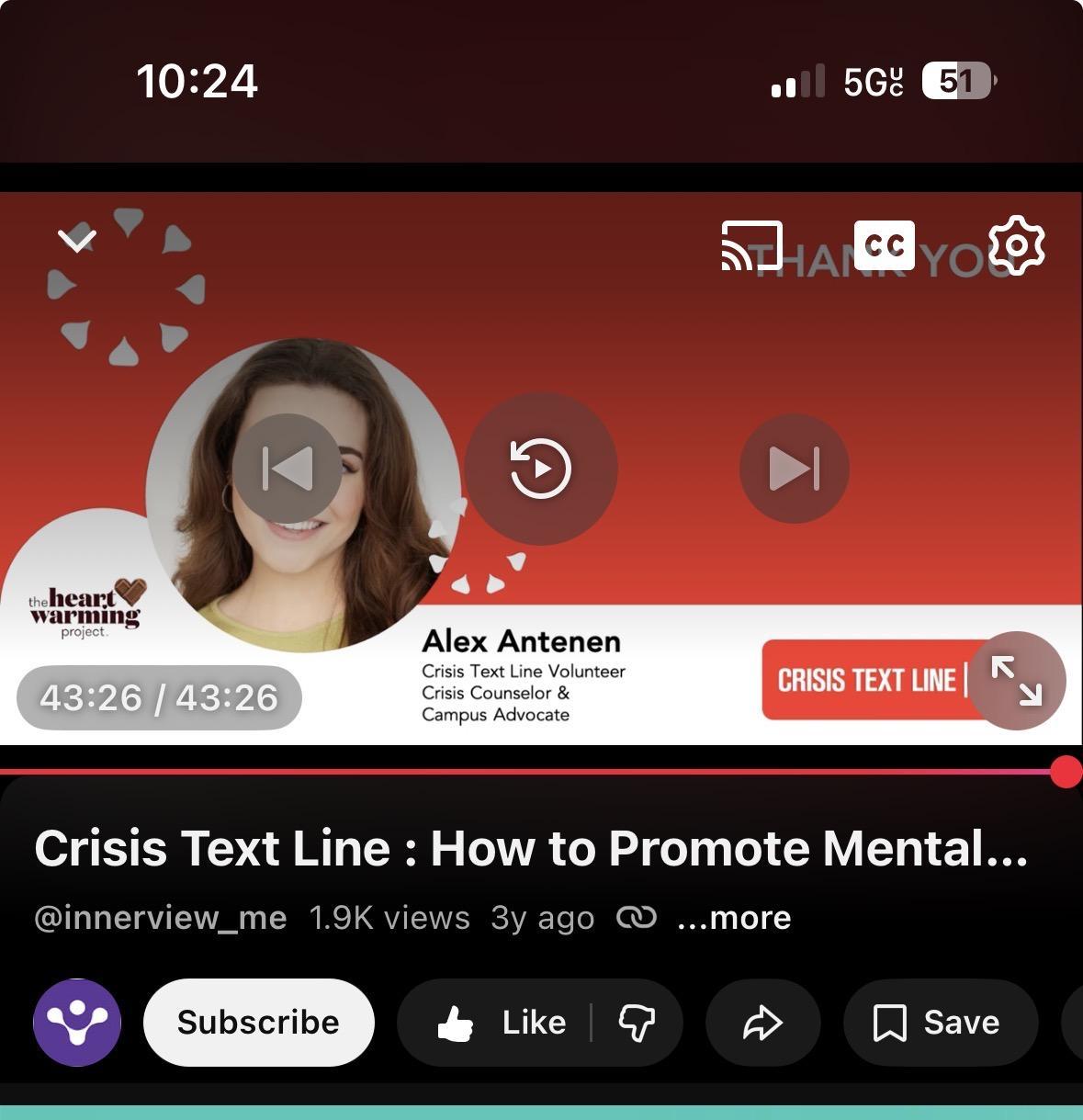Skip to the next video

[794, 469]
